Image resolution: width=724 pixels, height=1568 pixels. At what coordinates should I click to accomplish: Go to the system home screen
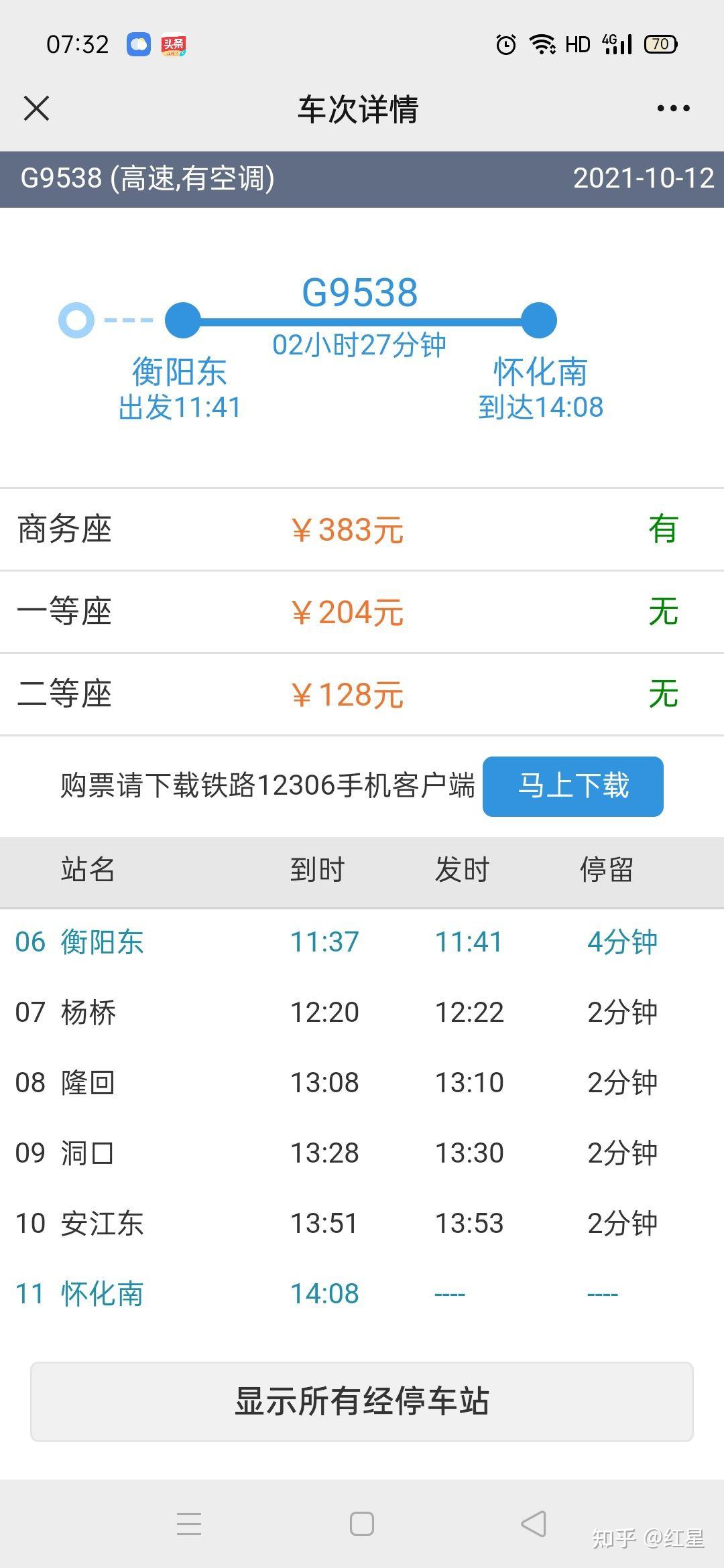click(361, 1524)
